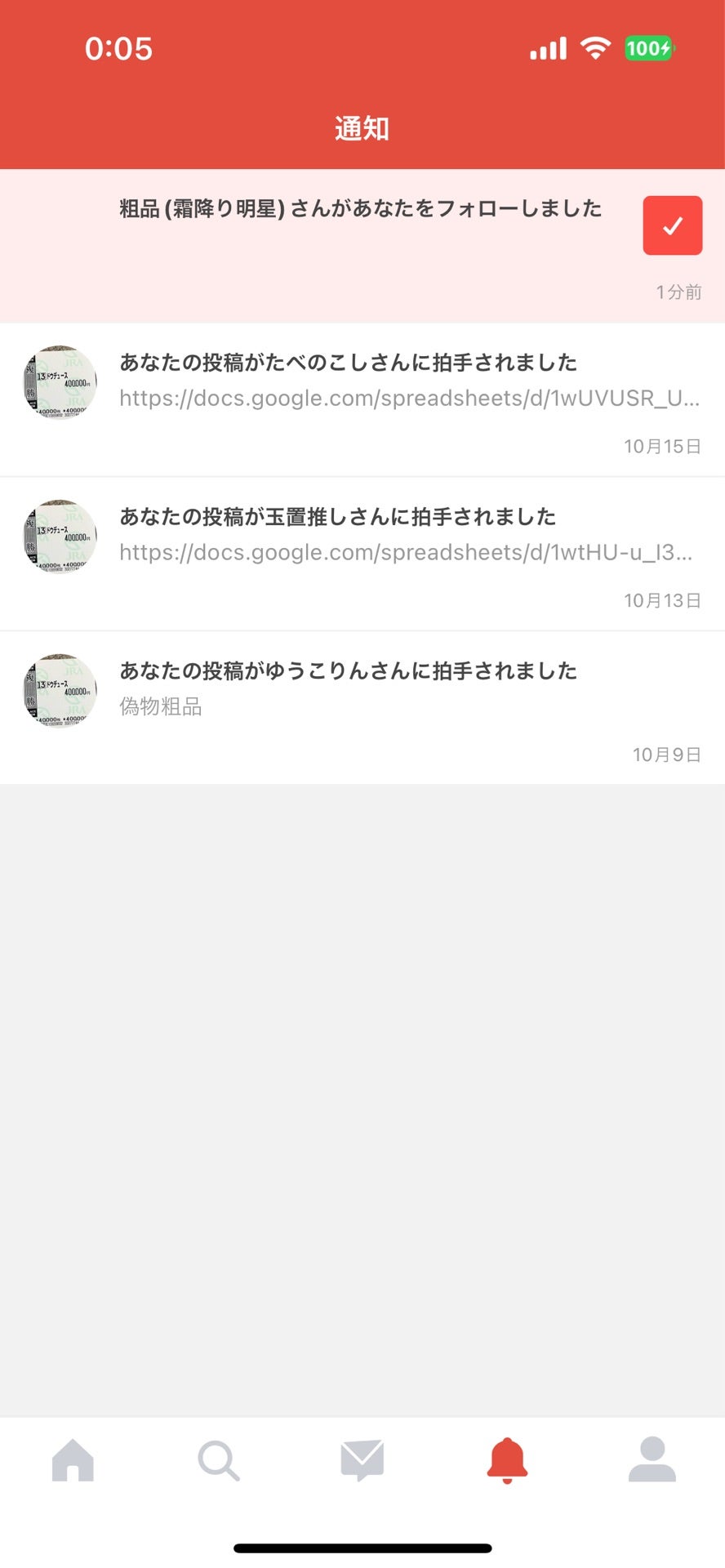725x1568 pixels.
Task: Open たべのこし notification avatar thumbnail
Action: (60, 382)
